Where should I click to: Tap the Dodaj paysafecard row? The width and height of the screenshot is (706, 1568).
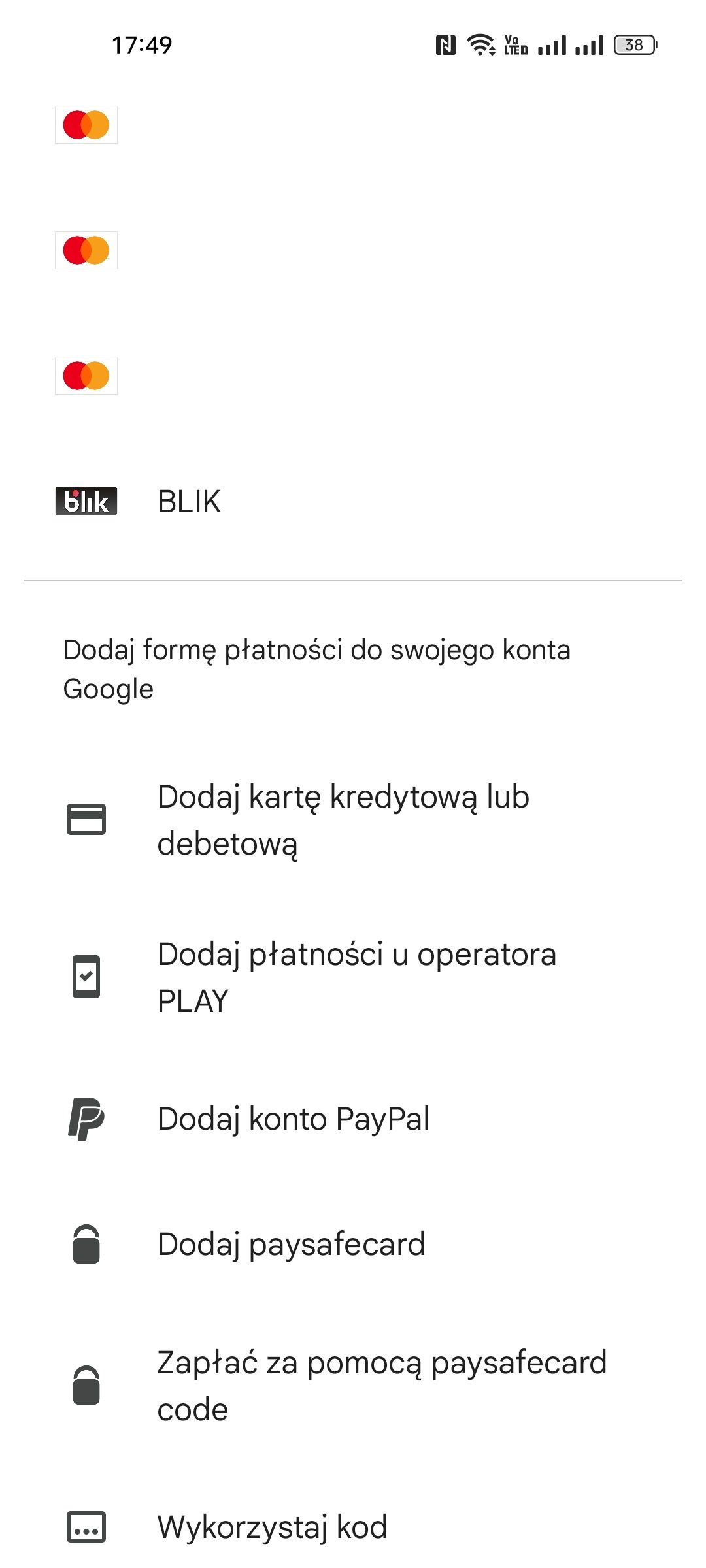(x=353, y=1244)
